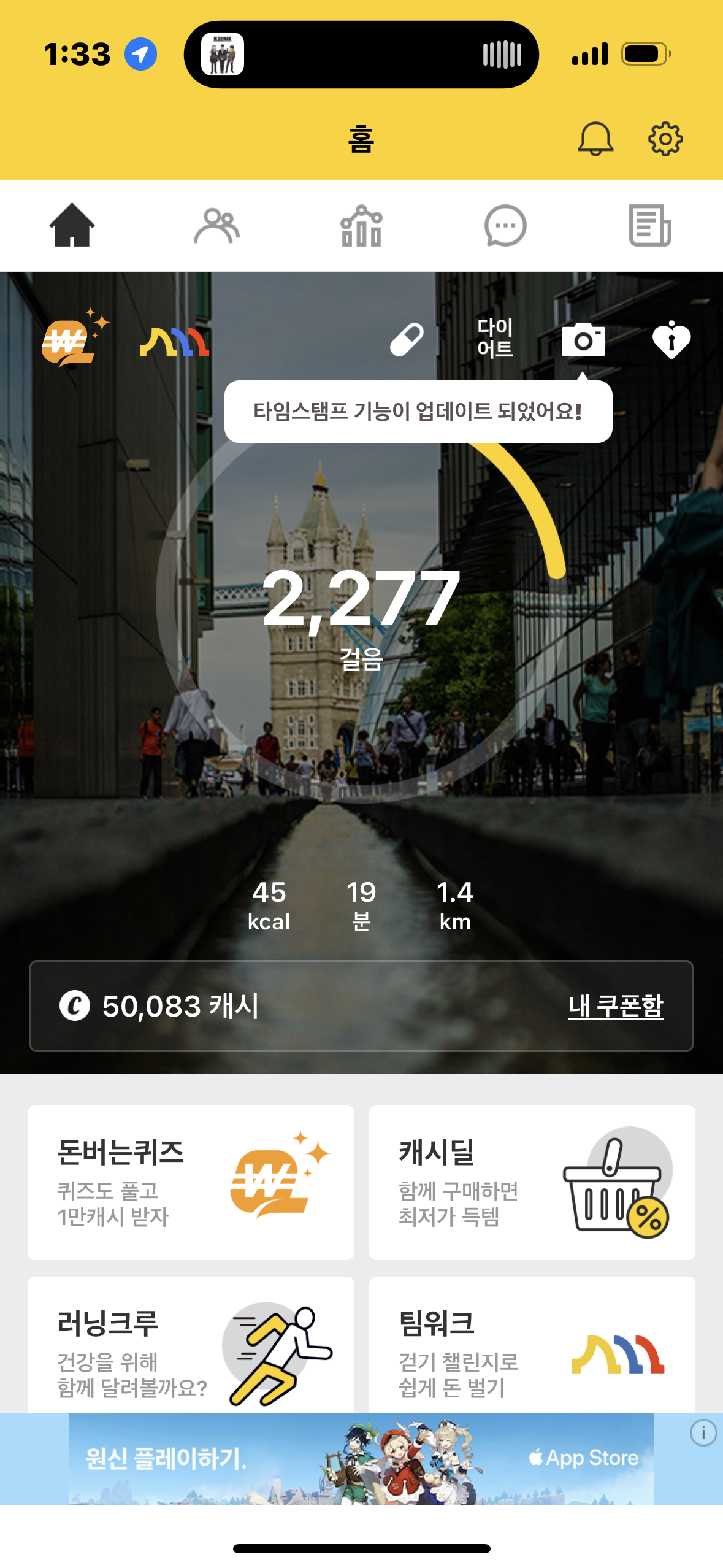Switch to the chat bubble tab
The height and width of the screenshot is (1568, 723).
coord(505,226)
